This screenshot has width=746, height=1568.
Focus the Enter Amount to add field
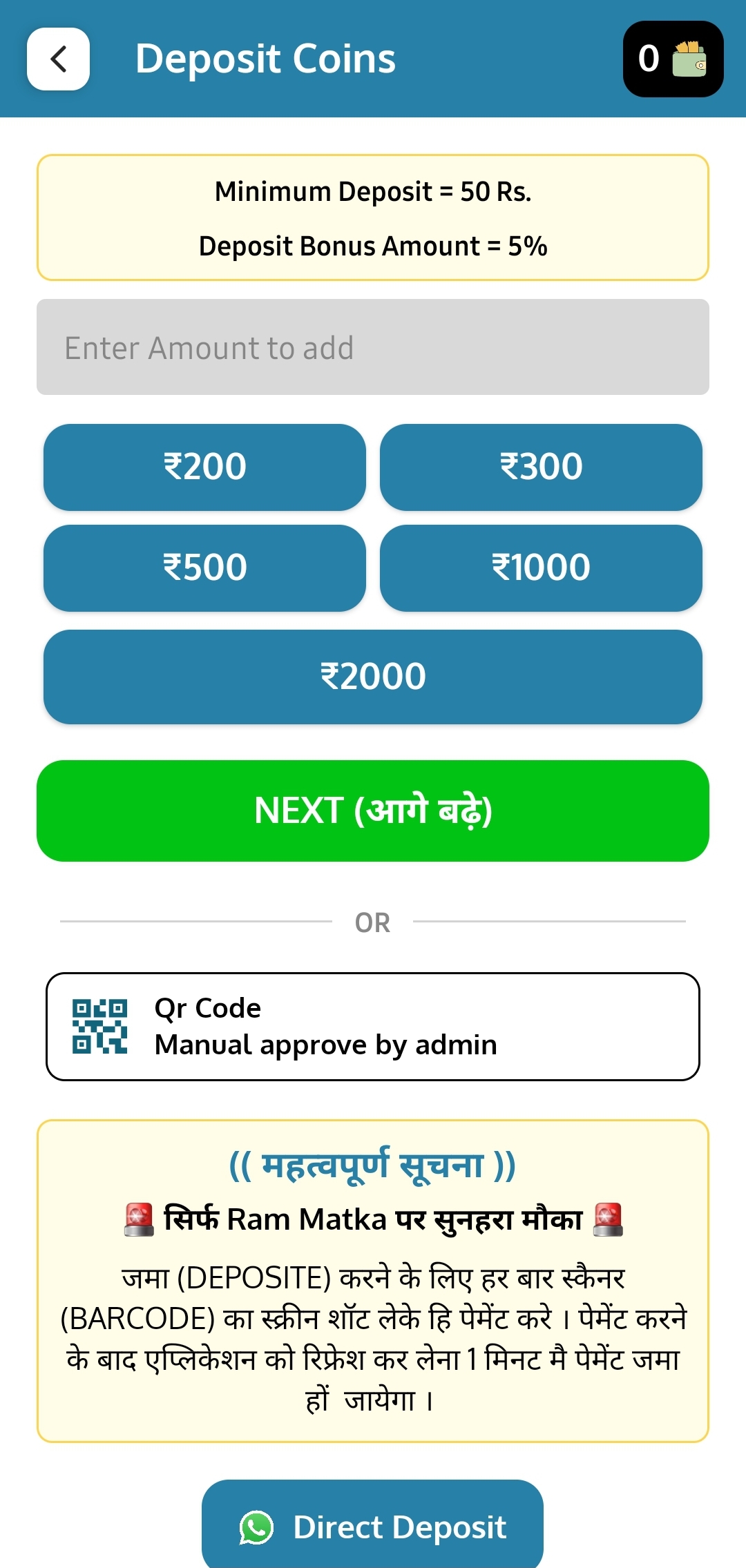coord(372,347)
